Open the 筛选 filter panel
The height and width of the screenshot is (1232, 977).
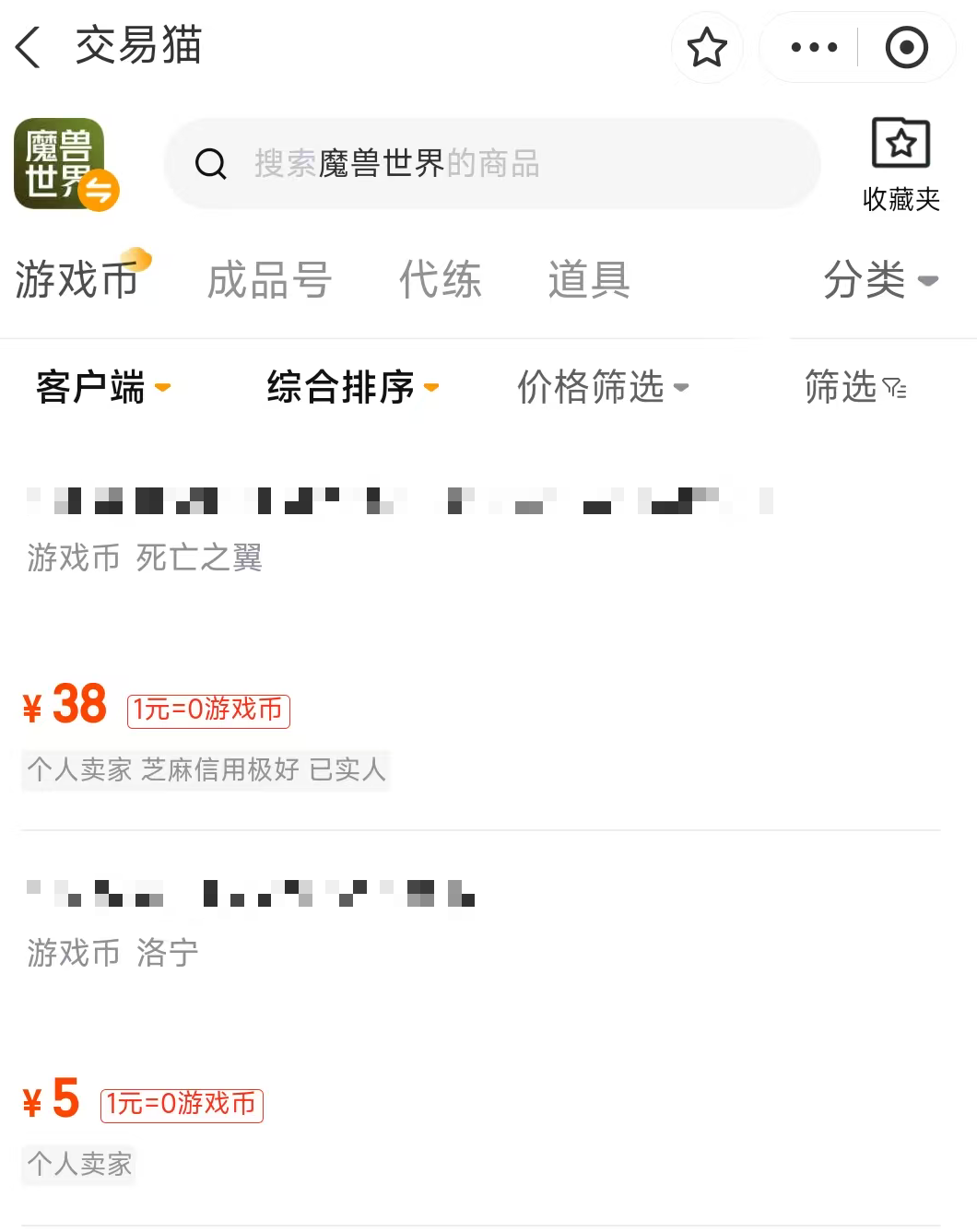(x=855, y=387)
